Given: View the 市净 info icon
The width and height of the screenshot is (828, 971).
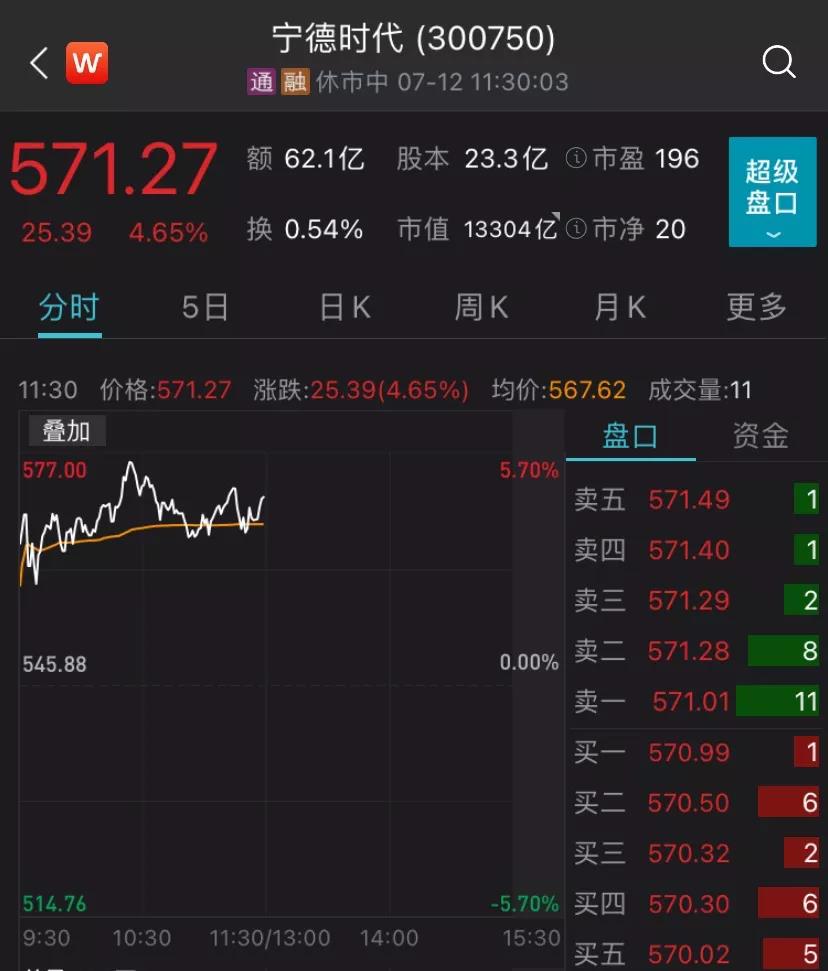Looking at the screenshot, I should (576, 230).
